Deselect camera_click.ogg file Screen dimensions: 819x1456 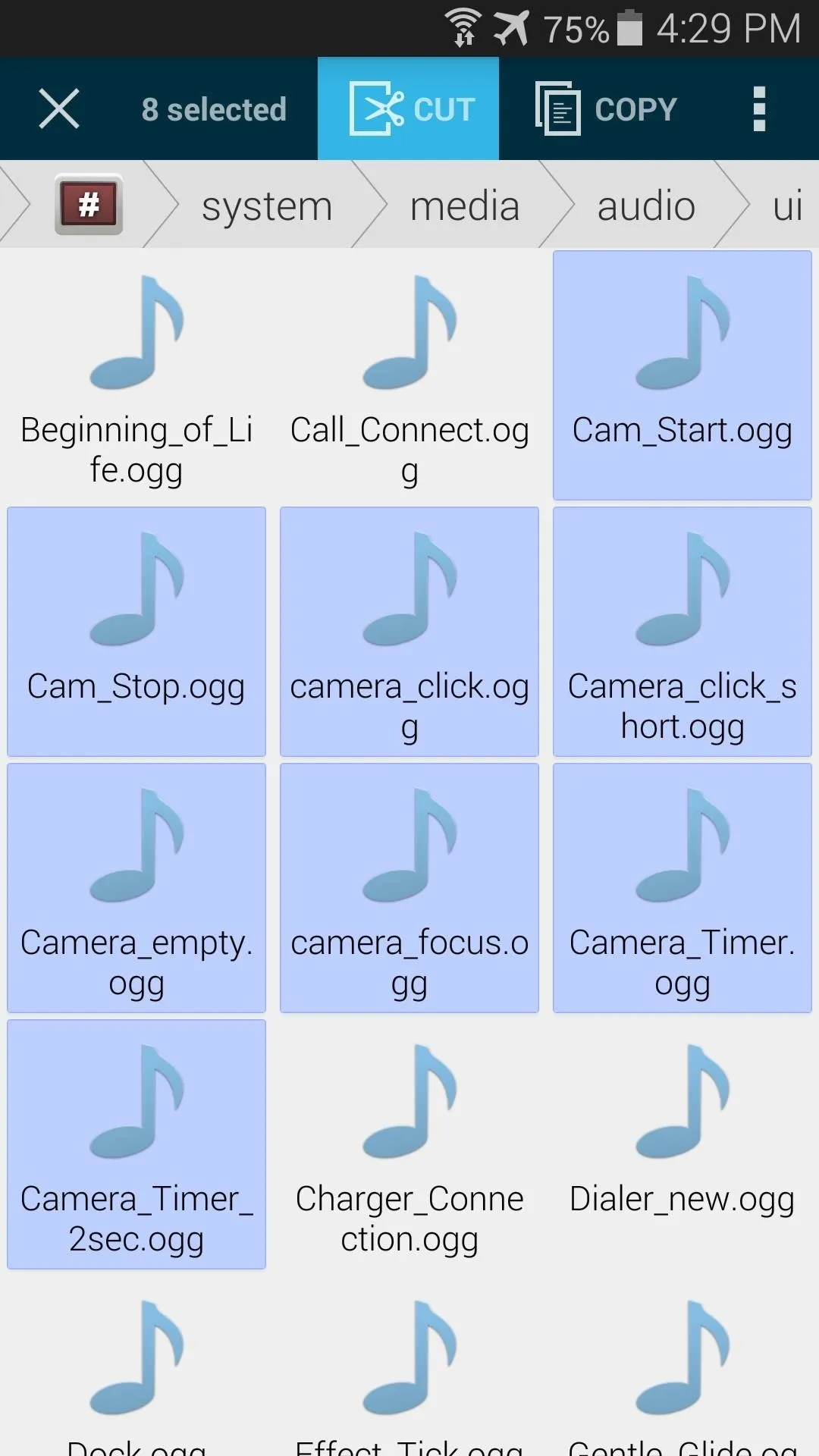pos(409,632)
